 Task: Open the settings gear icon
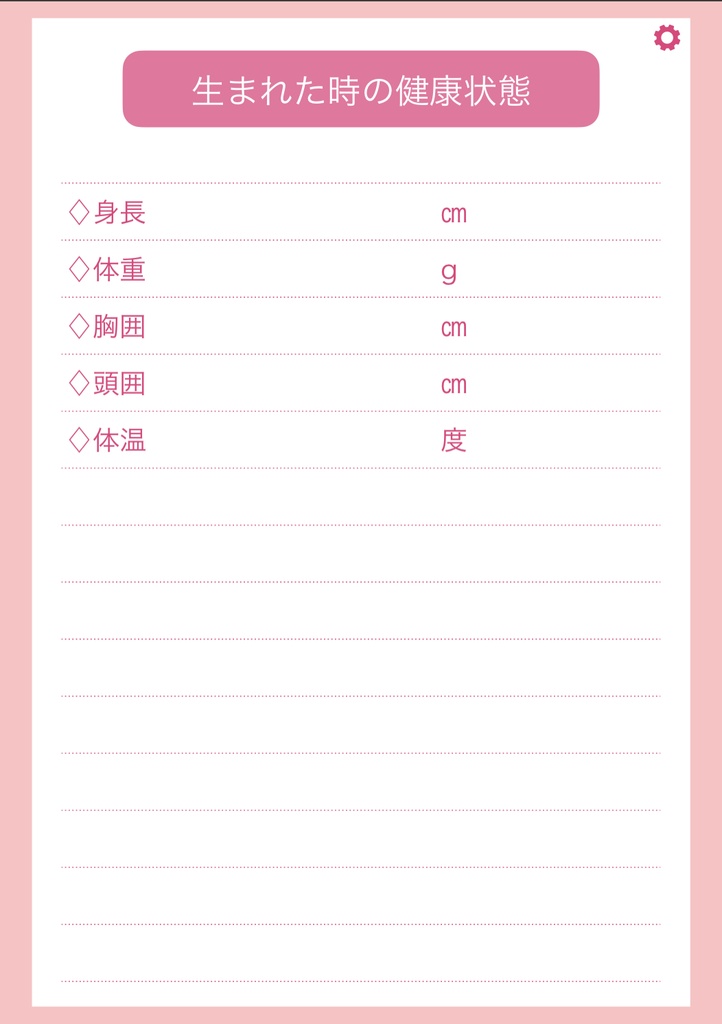click(x=667, y=38)
